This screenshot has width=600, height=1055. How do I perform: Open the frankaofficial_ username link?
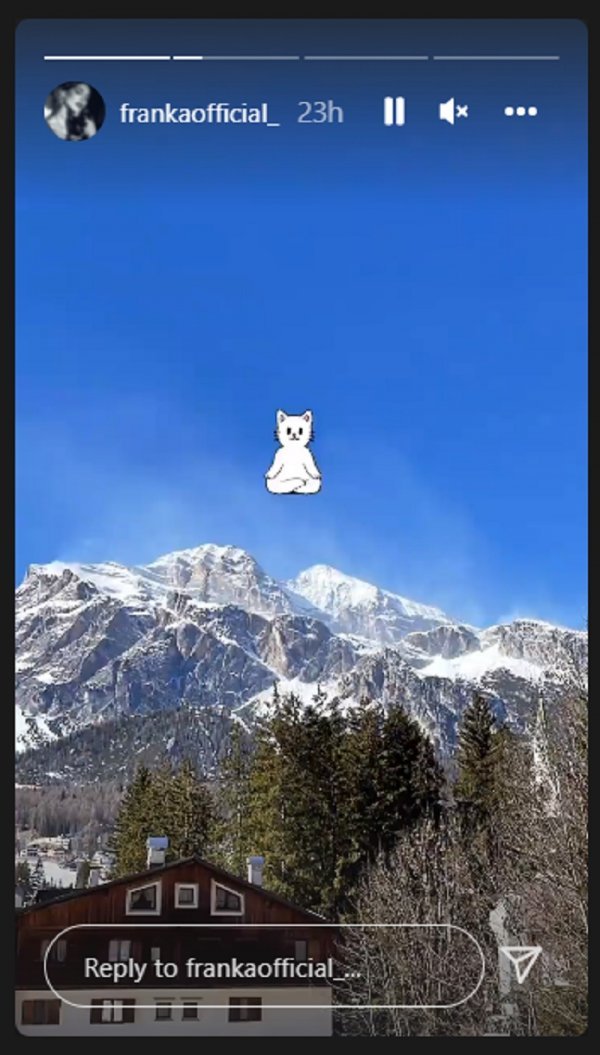[x=199, y=113]
